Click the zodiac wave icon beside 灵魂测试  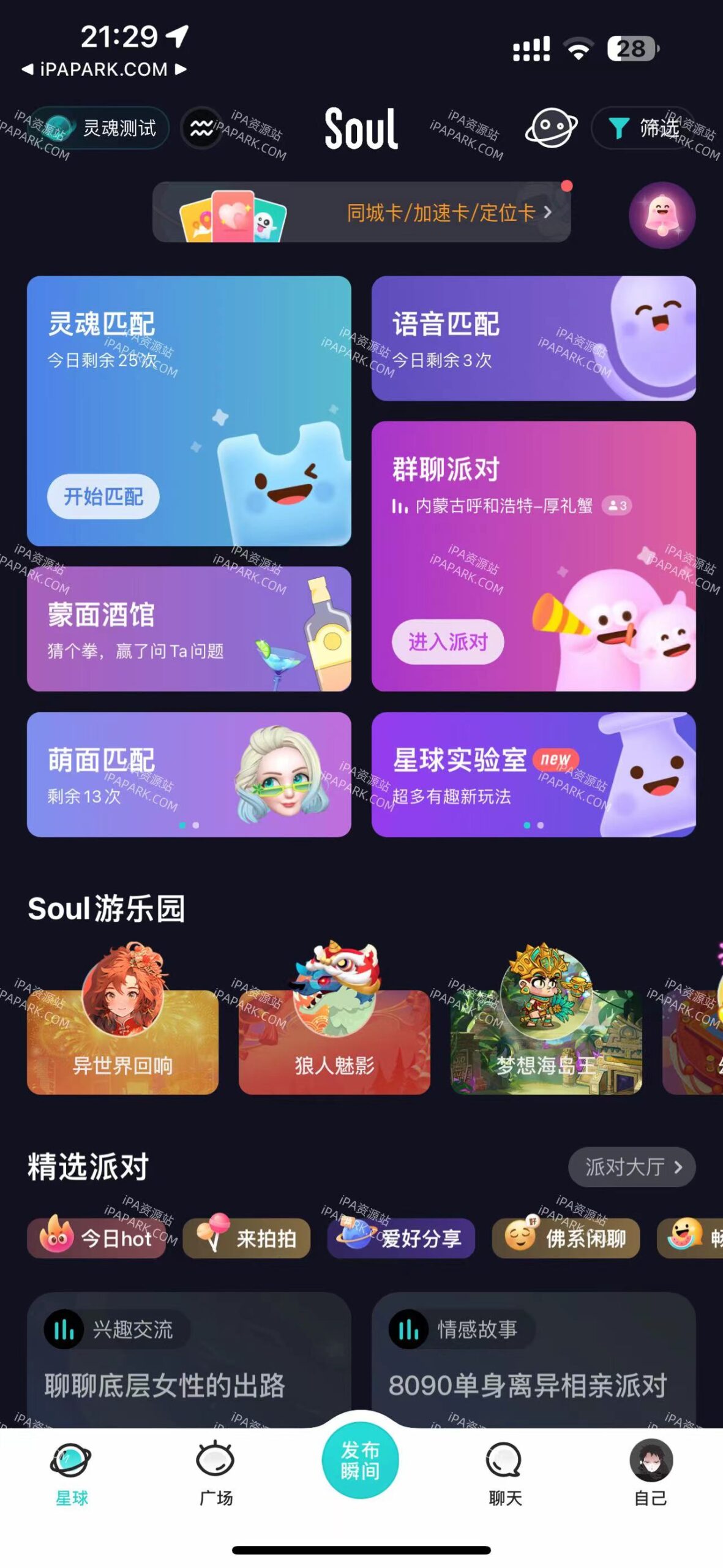click(x=202, y=128)
